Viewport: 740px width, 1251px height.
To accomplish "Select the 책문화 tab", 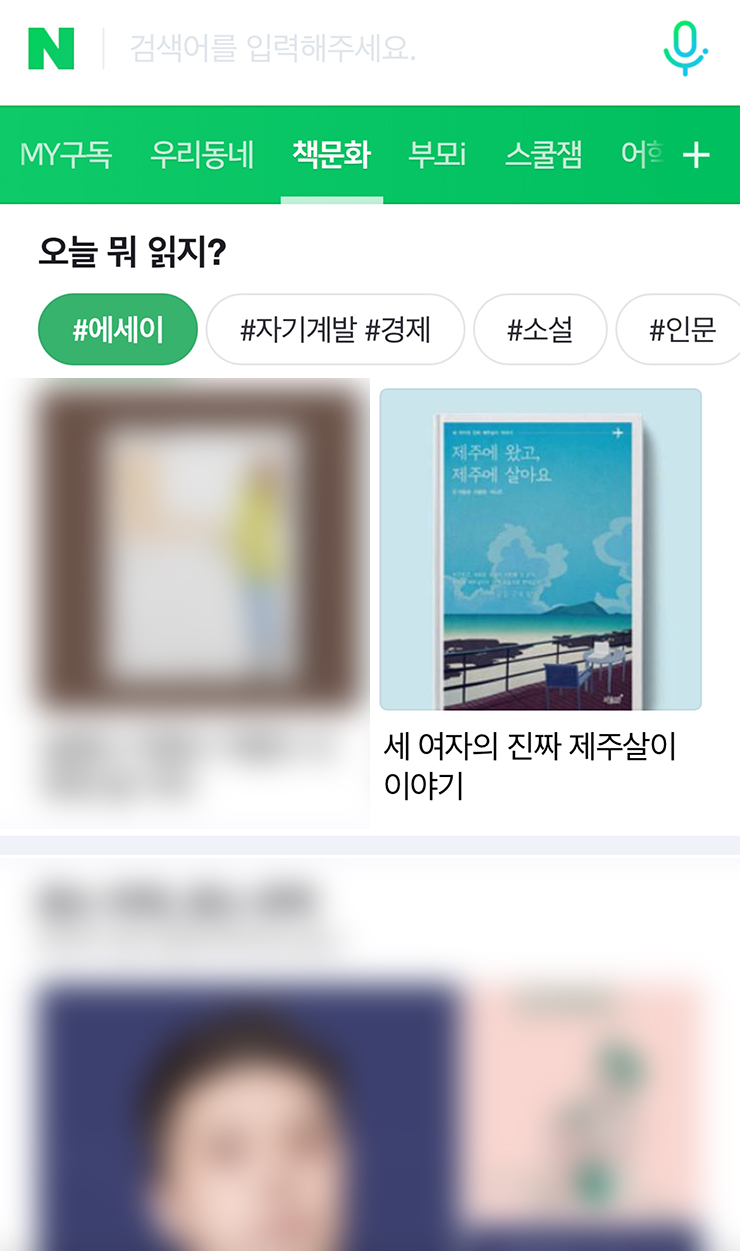I will coord(331,155).
